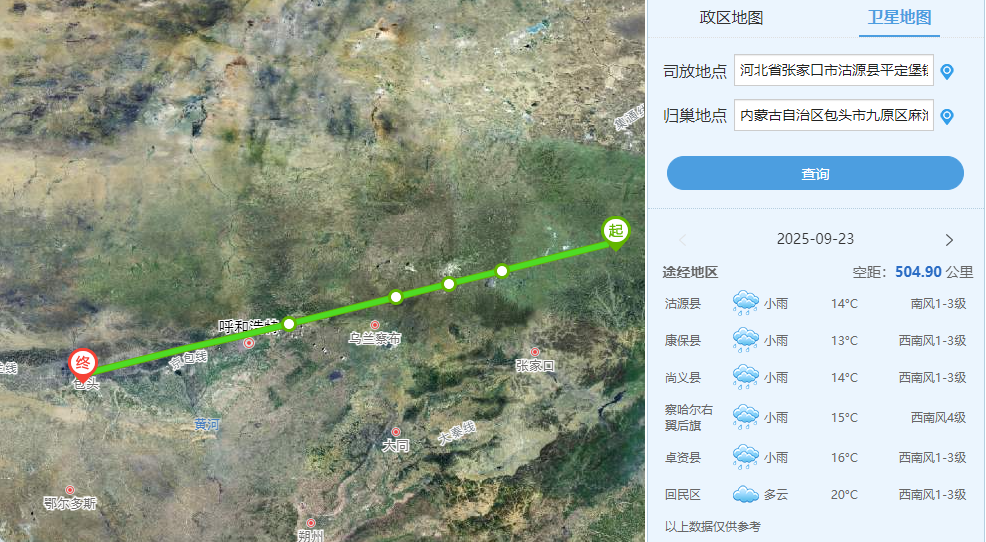
Task: Go to the previous date
Action: pyautogui.click(x=683, y=240)
